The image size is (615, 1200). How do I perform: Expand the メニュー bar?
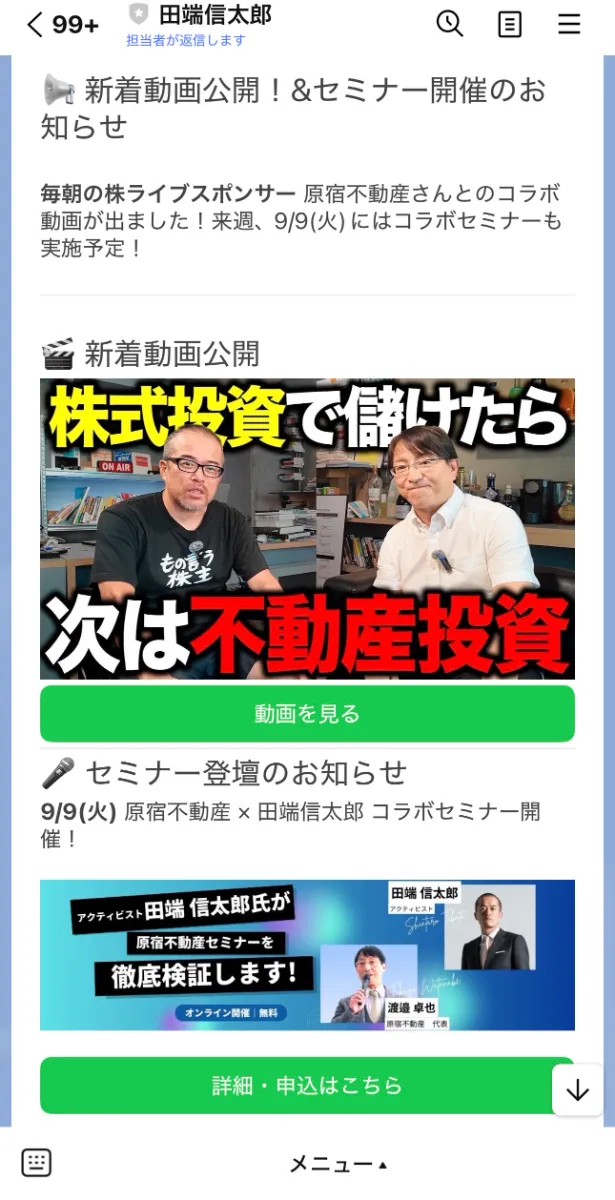click(x=337, y=1164)
